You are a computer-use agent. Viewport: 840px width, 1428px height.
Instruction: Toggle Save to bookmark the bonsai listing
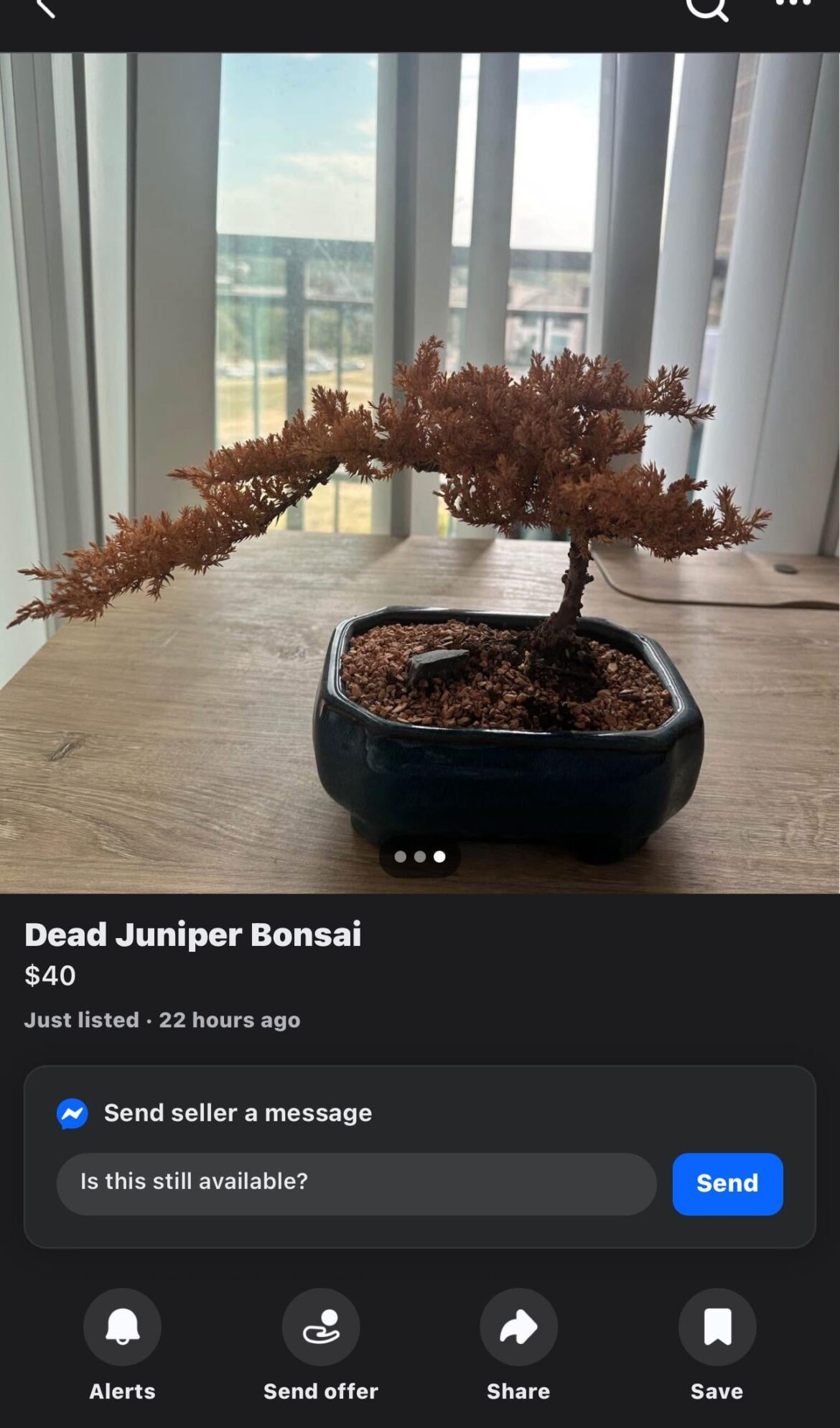pos(717,1327)
